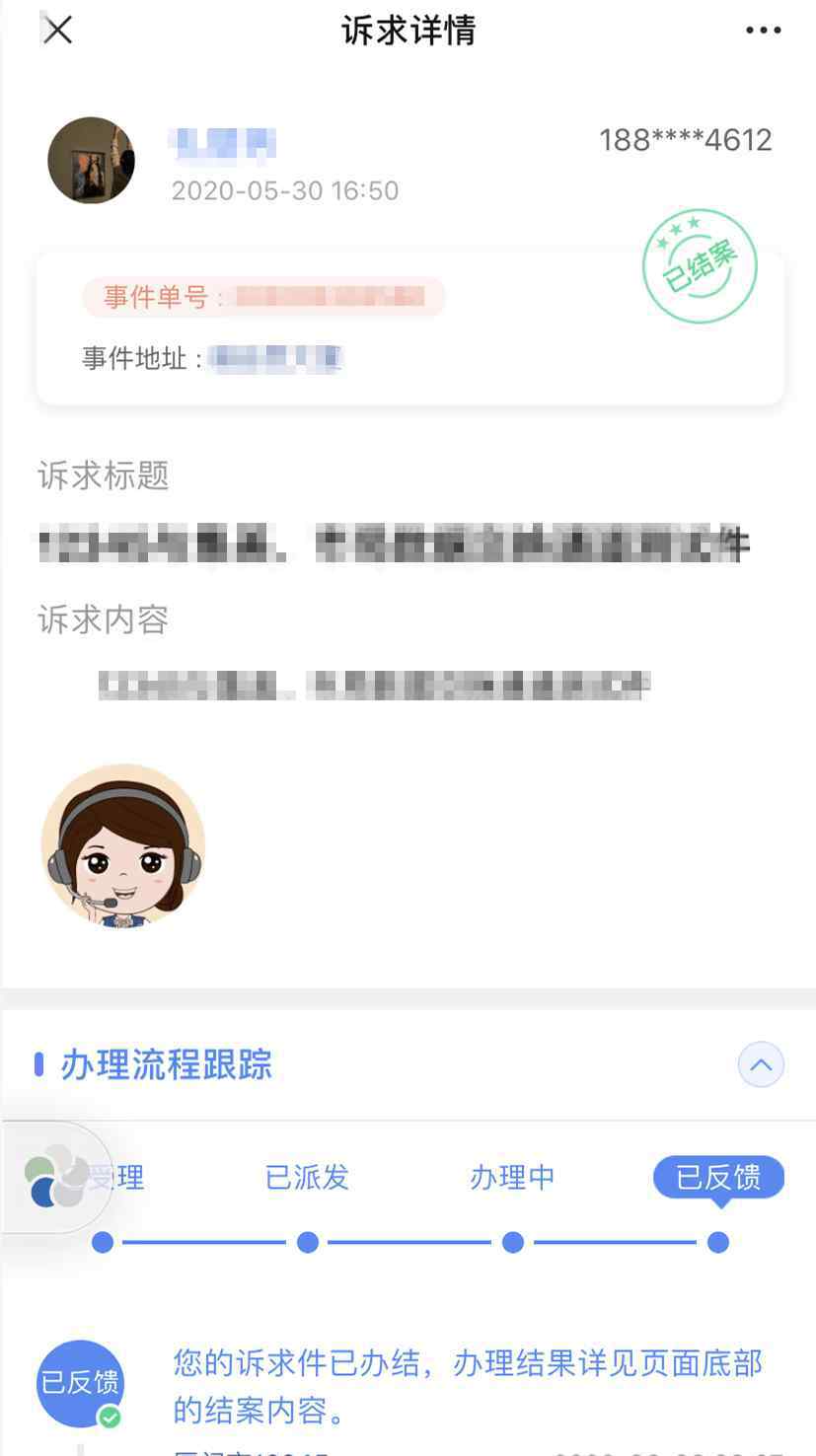
Task: Select the 办理中 progress step
Action: 512,1177
